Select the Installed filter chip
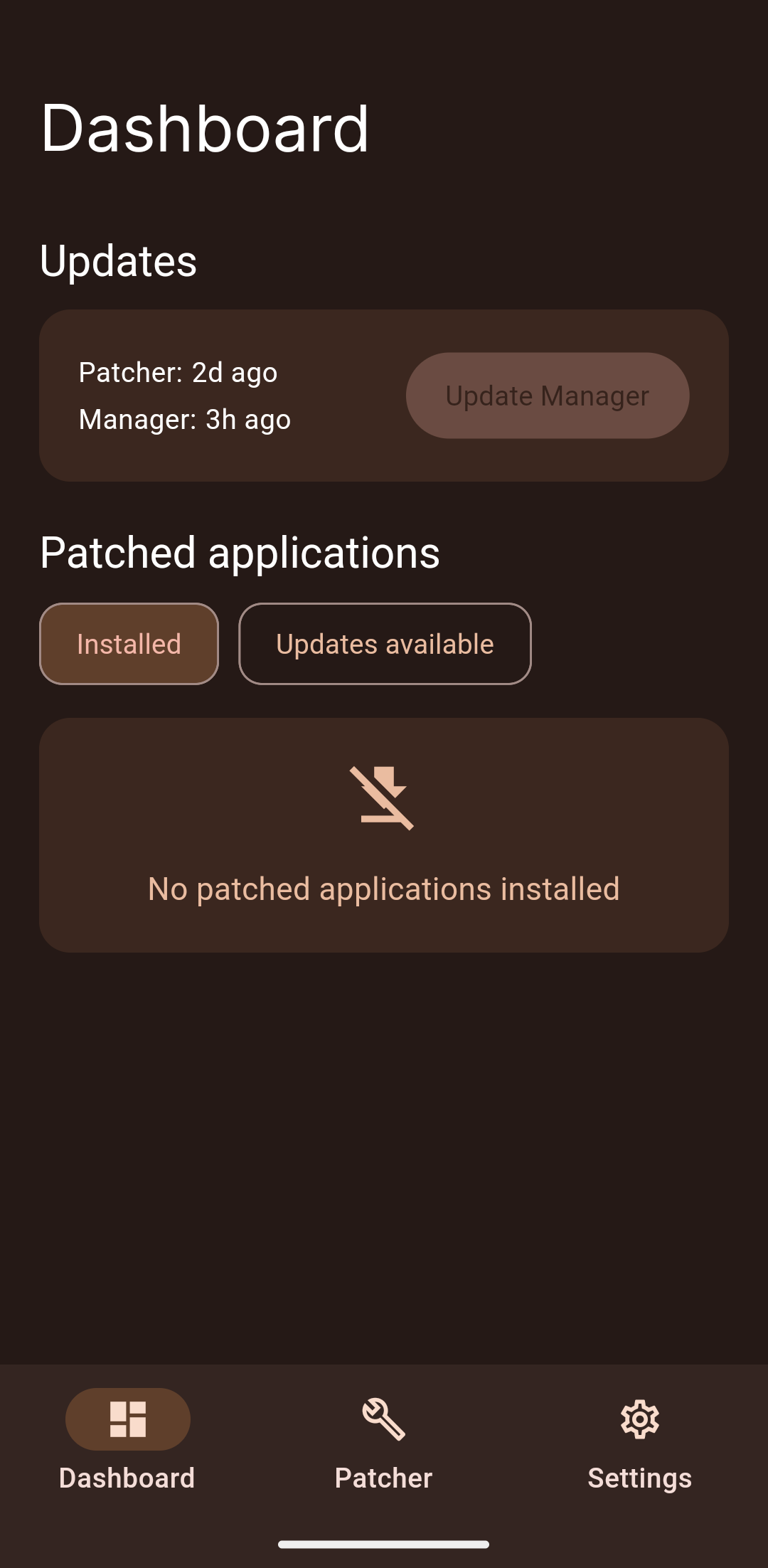The image size is (768, 1568). (129, 644)
